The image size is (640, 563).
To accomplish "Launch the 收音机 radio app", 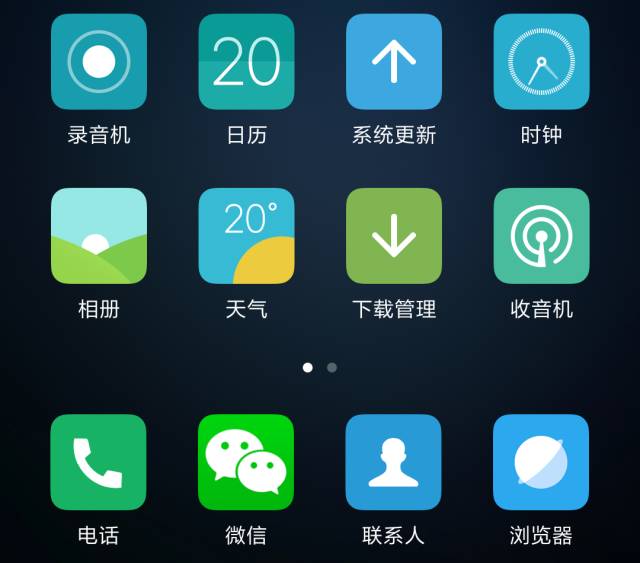I will (x=541, y=236).
